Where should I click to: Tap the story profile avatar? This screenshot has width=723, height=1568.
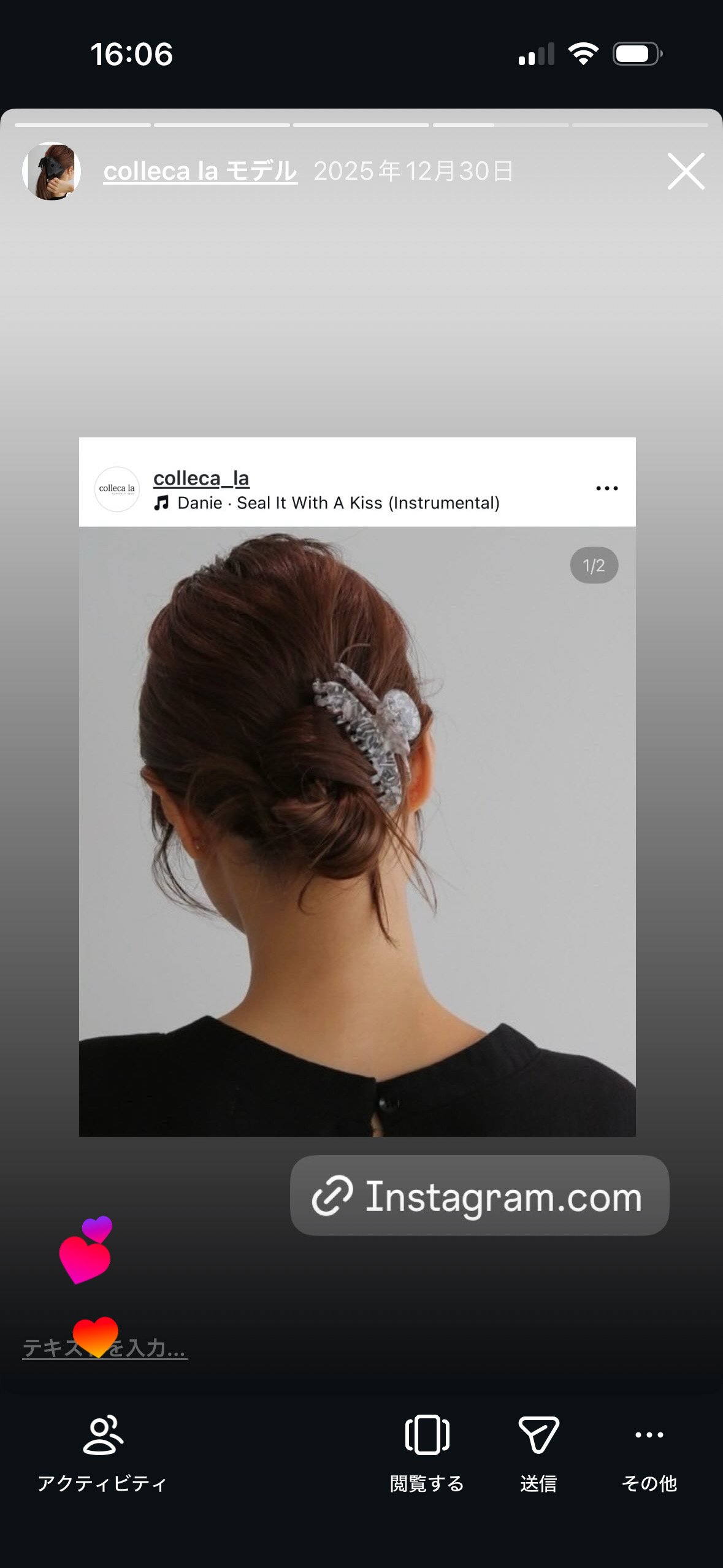click(x=52, y=171)
